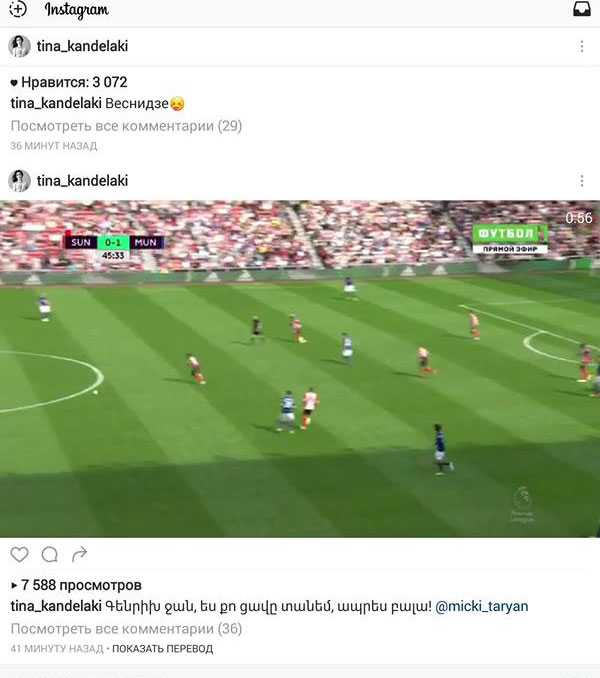This screenshot has width=600, height=678.
Task: Tap the add new post plus icon
Action: click(x=18, y=10)
